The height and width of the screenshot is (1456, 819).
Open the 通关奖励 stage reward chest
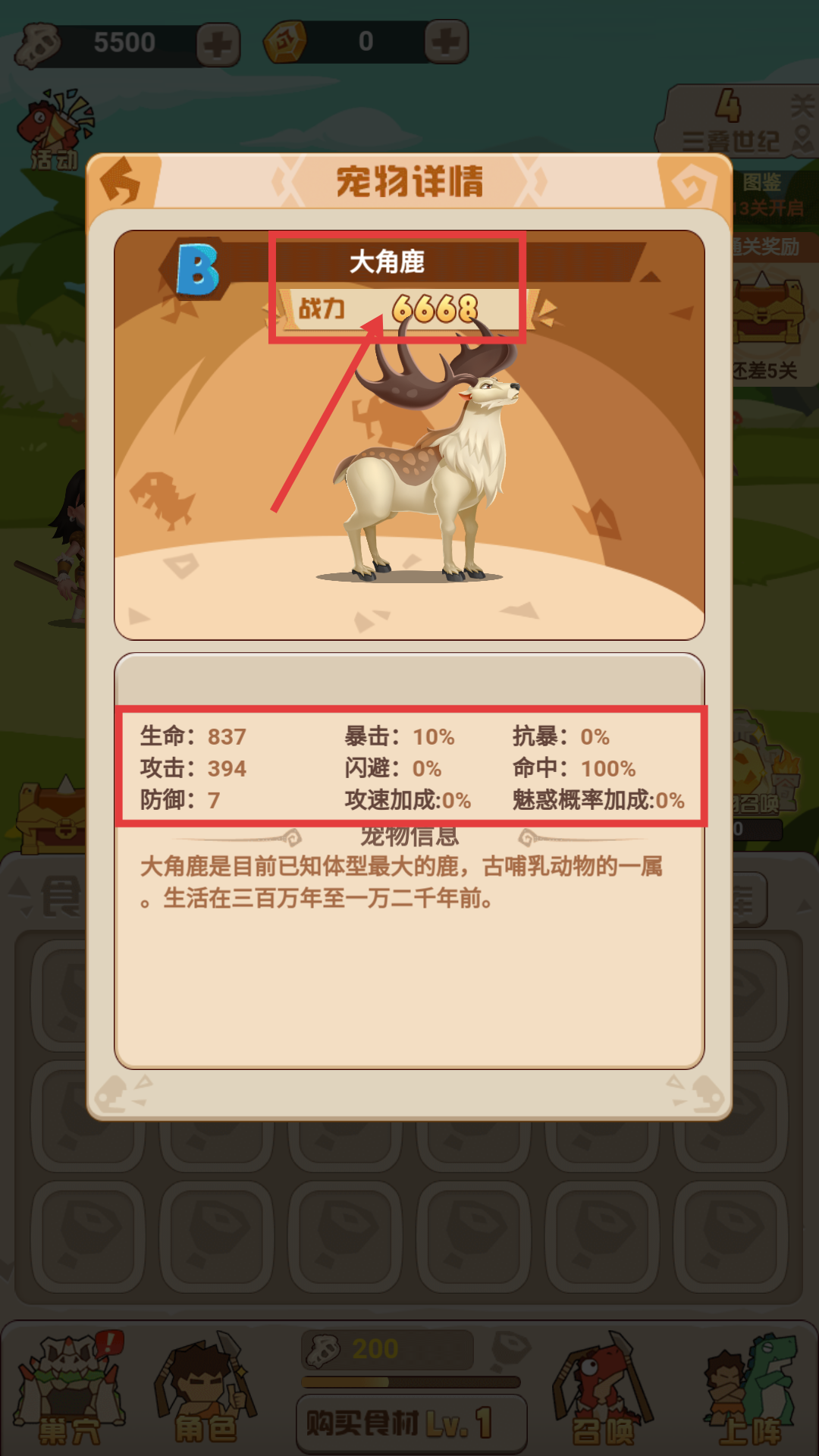coord(767,311)
